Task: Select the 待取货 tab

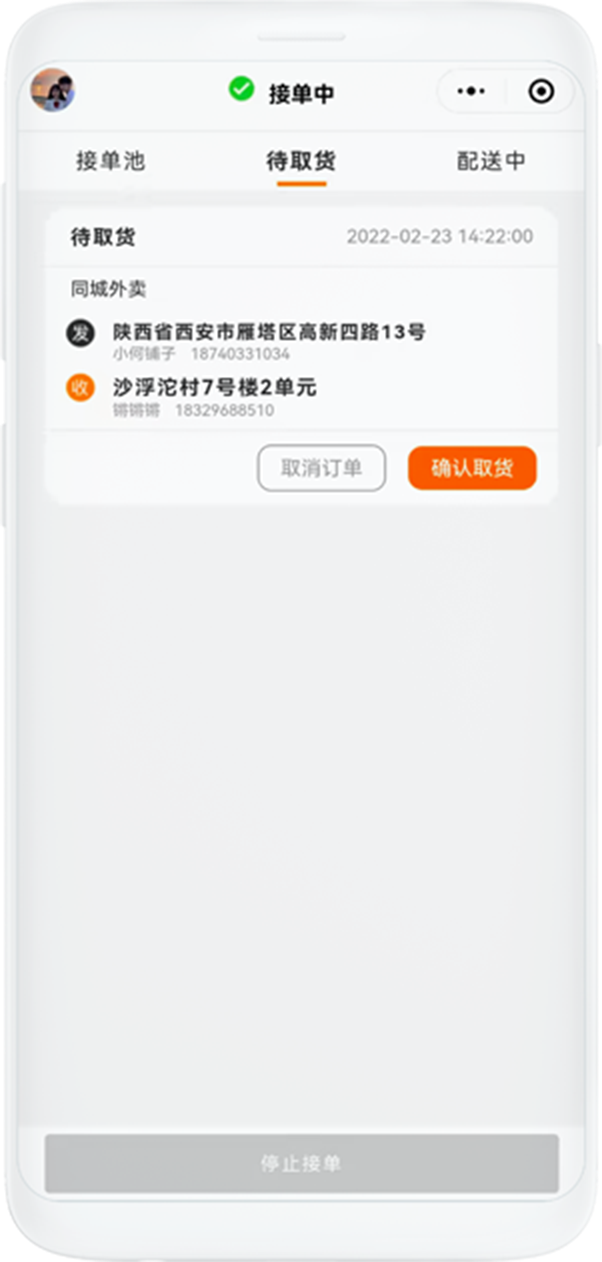Action: coord(301,161)
